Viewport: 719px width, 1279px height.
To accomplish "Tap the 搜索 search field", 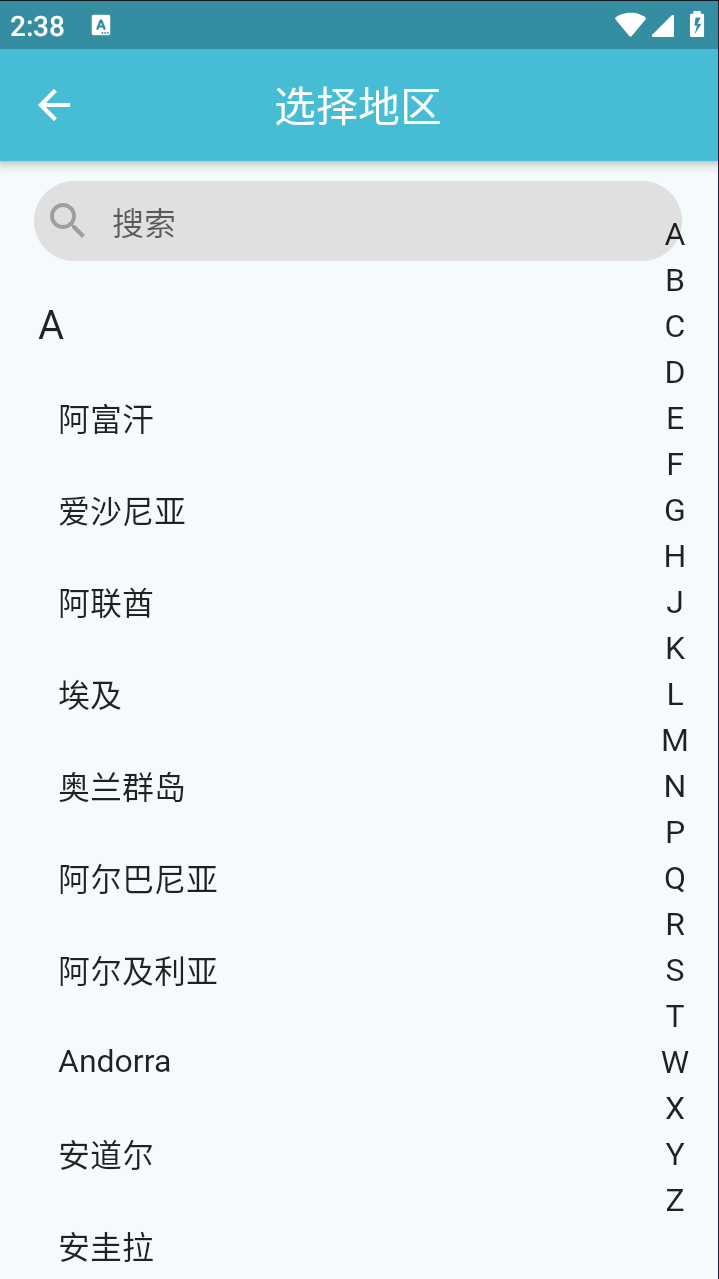I will [358, 221].
